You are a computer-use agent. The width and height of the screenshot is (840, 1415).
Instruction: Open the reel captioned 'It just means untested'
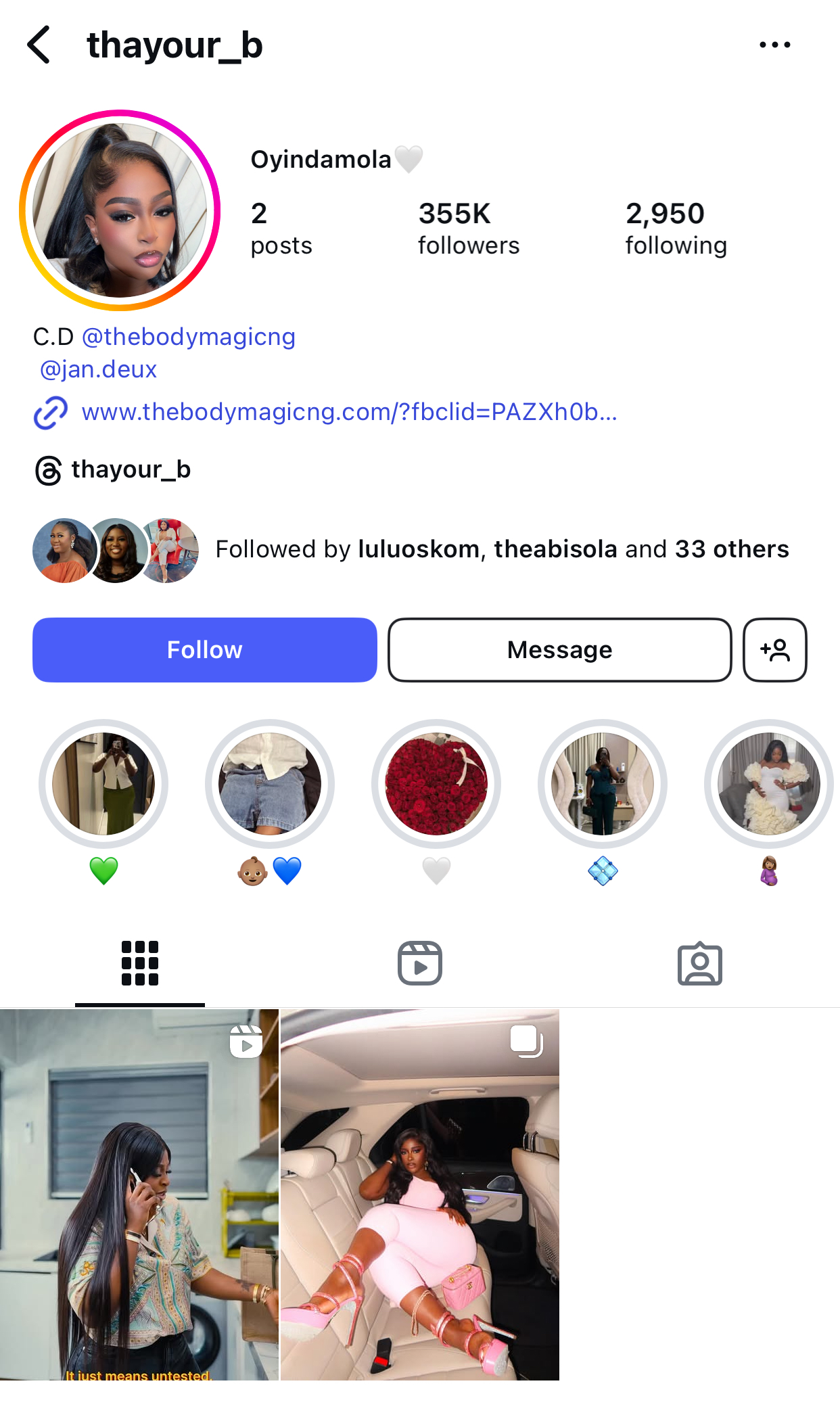[139, 1194]
